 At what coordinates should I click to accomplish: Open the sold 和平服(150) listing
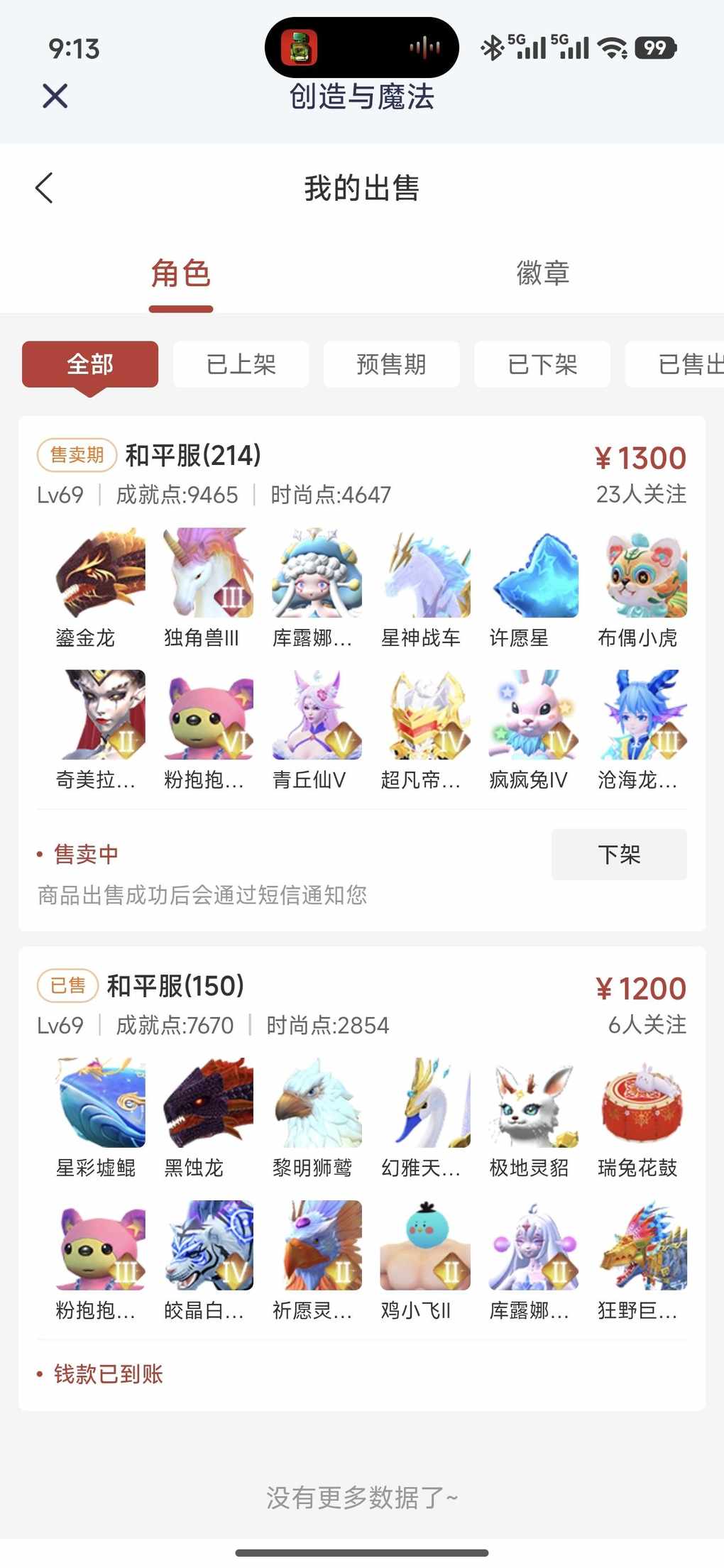[175, 986]
